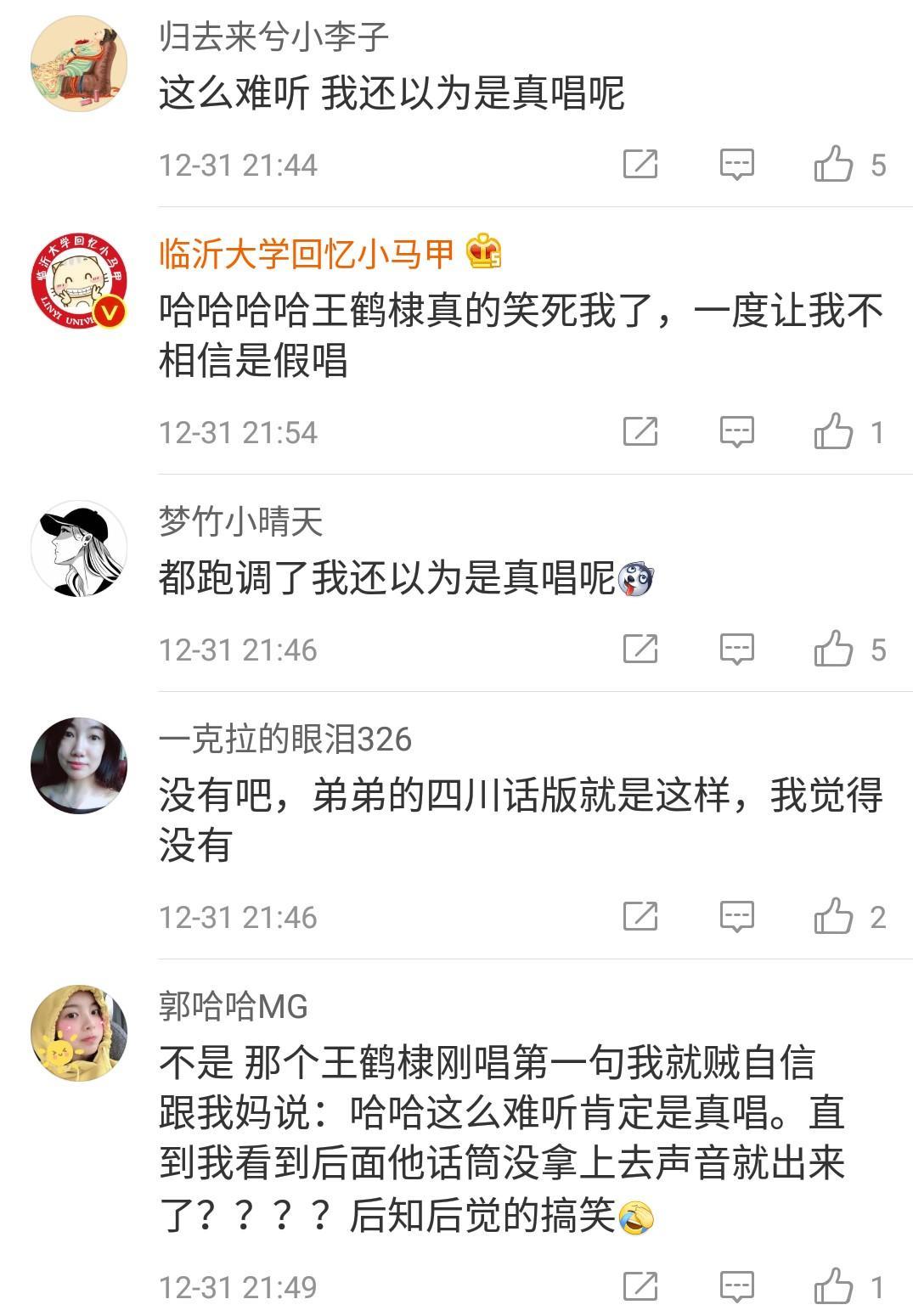The height and width of the screenshot is (1316, 913).
Task: View 一克拉的眼泪326's profile picture
Action: [79, 765]
